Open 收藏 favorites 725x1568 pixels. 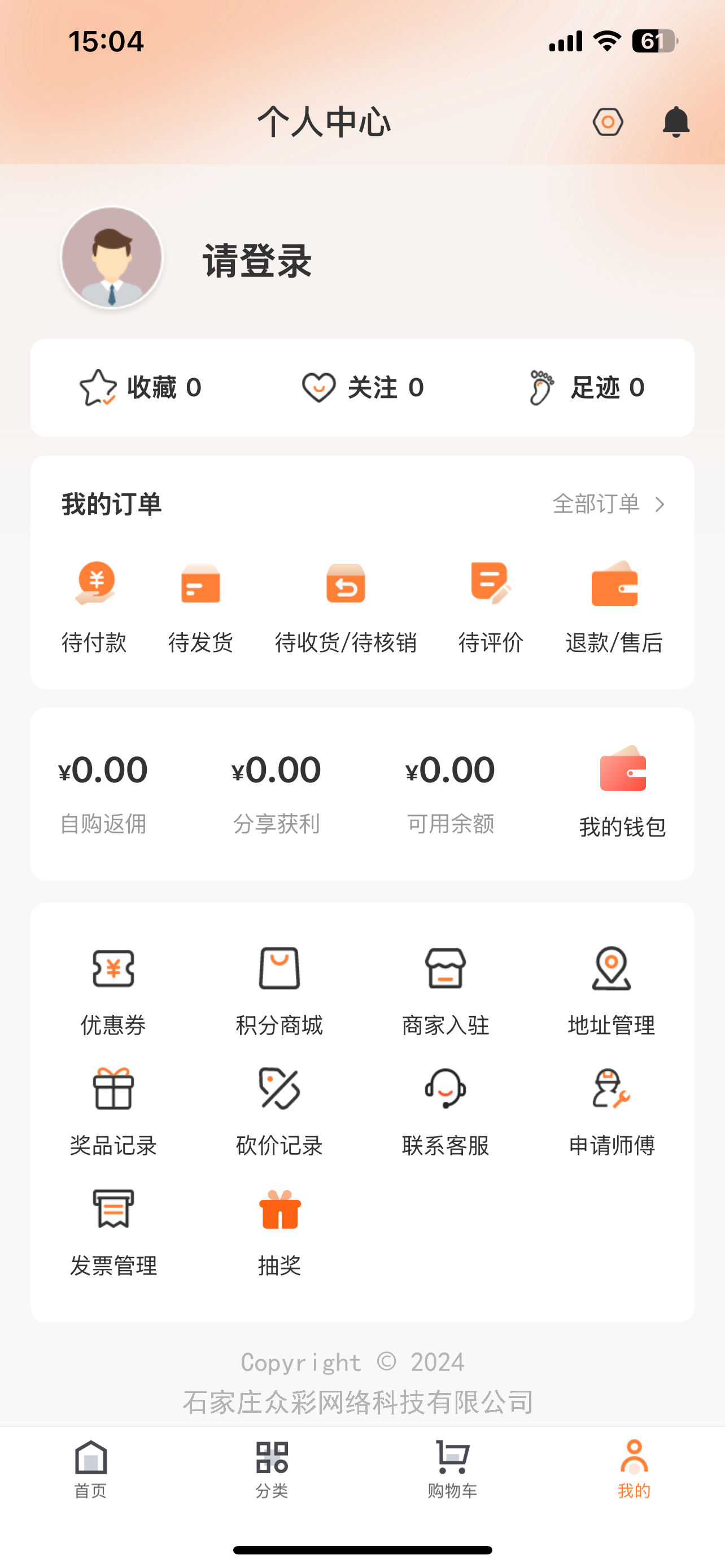(141, 388)
